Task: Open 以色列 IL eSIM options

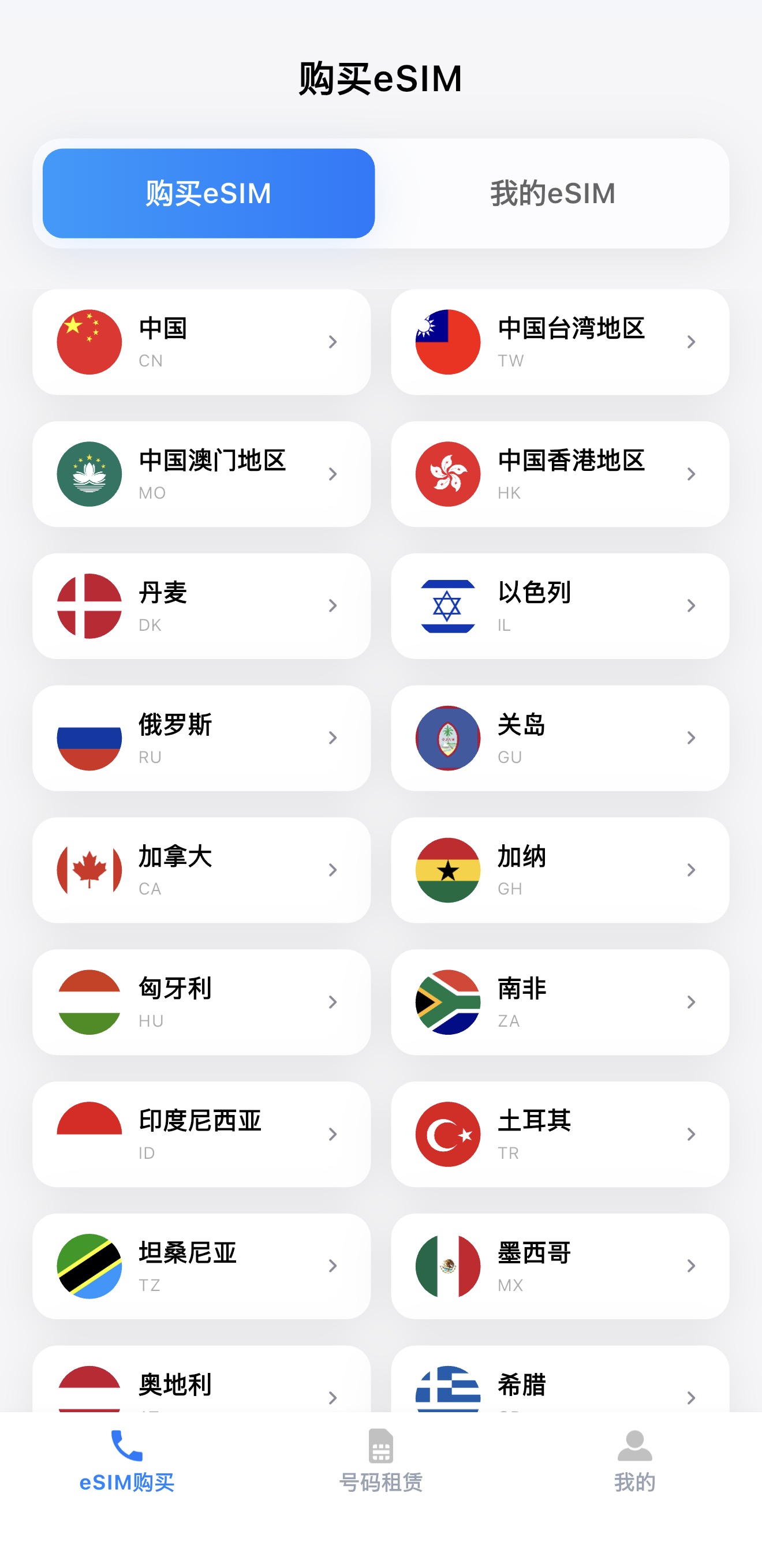Action: tap(559, 607)
